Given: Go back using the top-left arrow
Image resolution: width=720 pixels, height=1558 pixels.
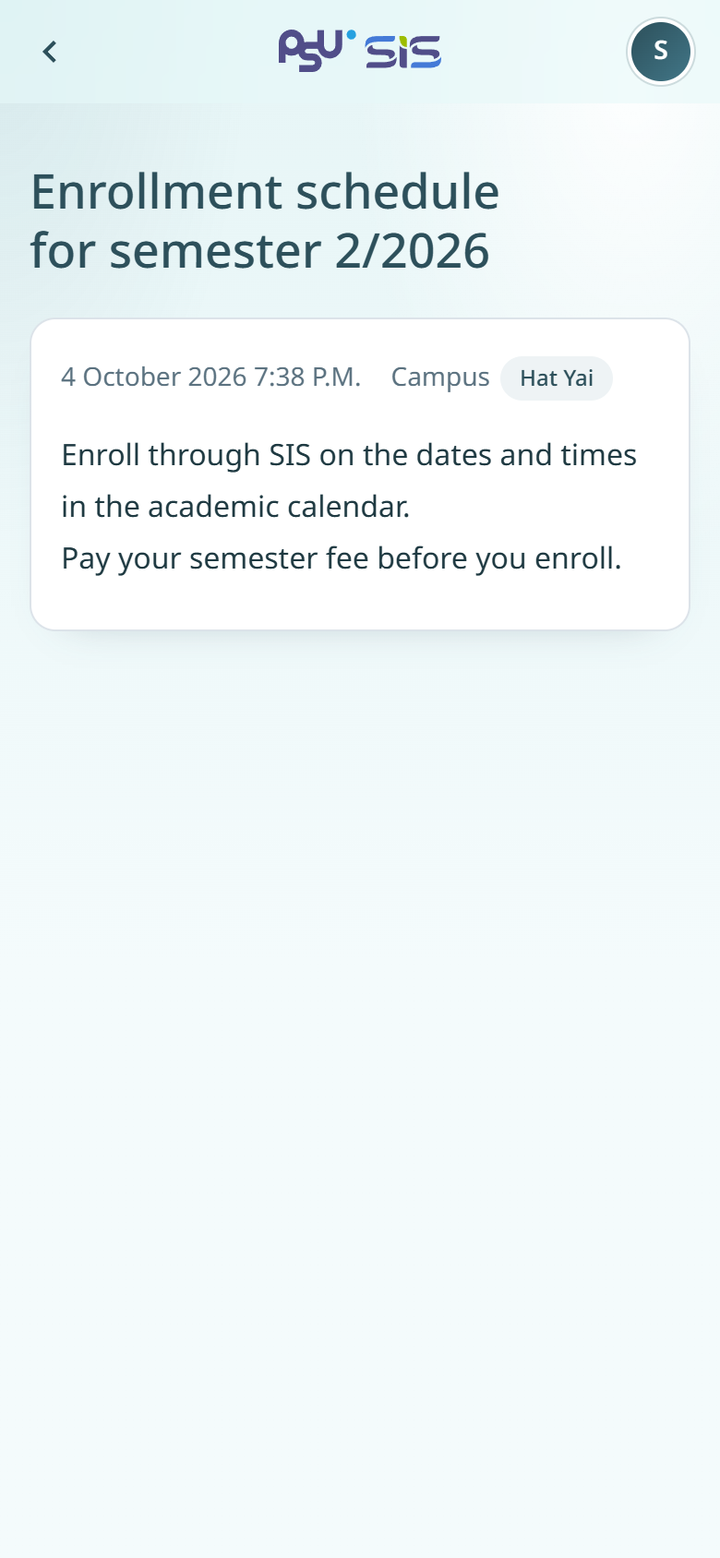Looking at the screenshot, I should (49, 51).
